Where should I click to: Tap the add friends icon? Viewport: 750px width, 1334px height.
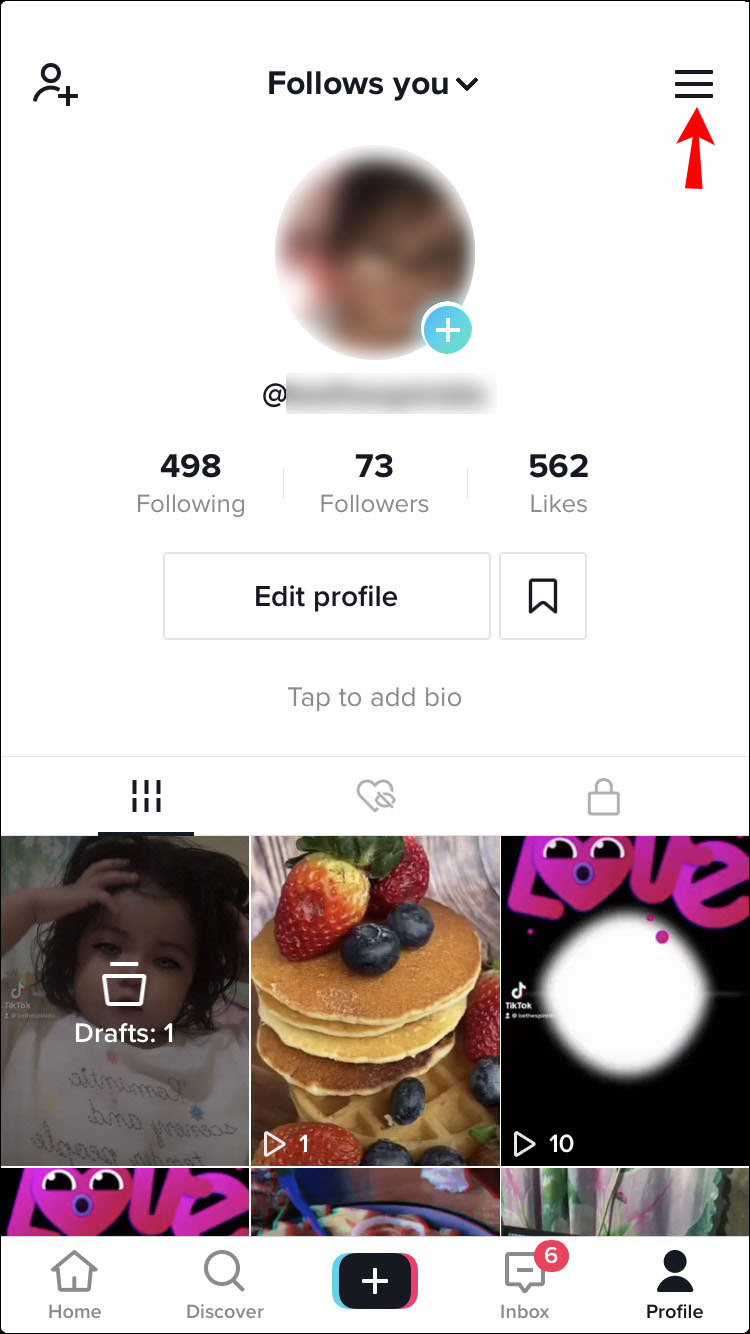click(55, 84)
